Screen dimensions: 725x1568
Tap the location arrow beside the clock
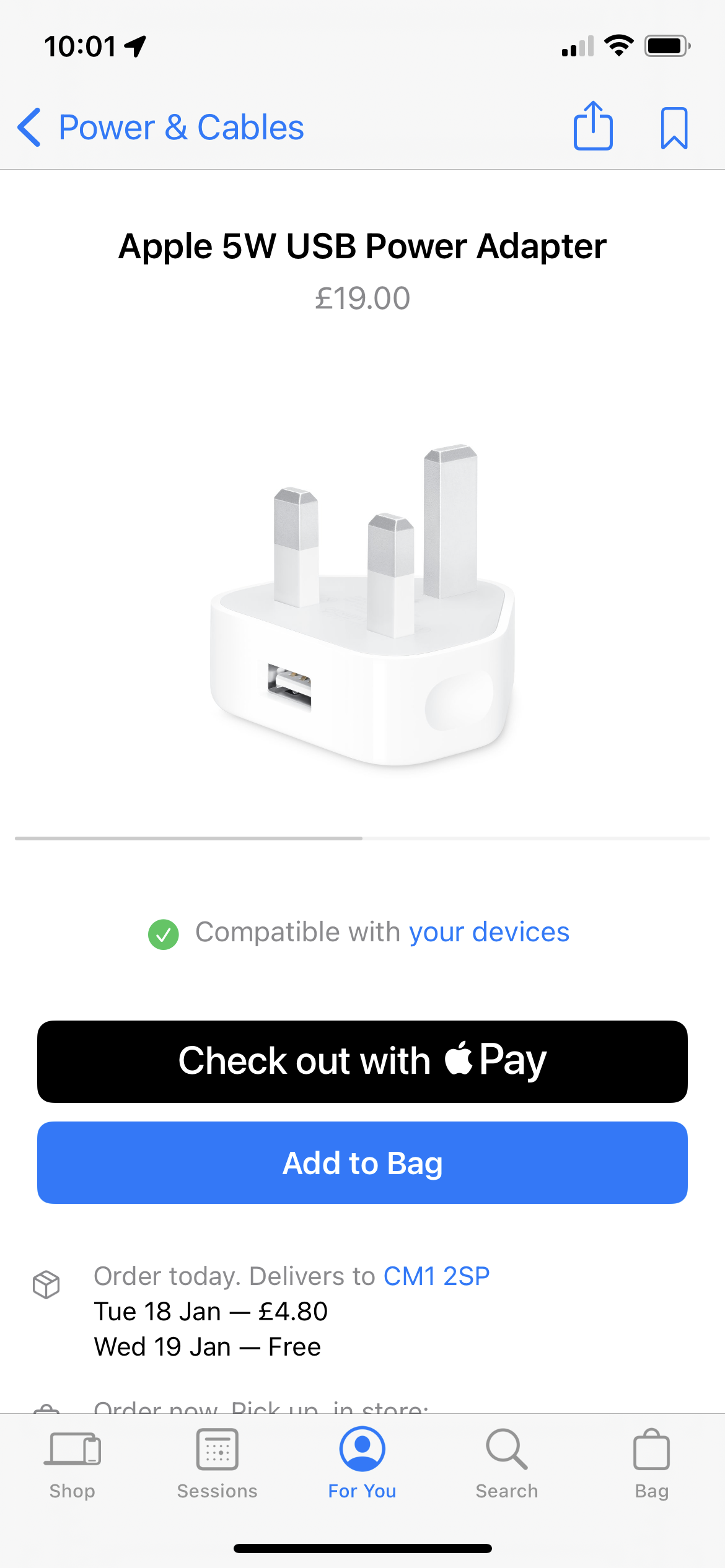135,45
